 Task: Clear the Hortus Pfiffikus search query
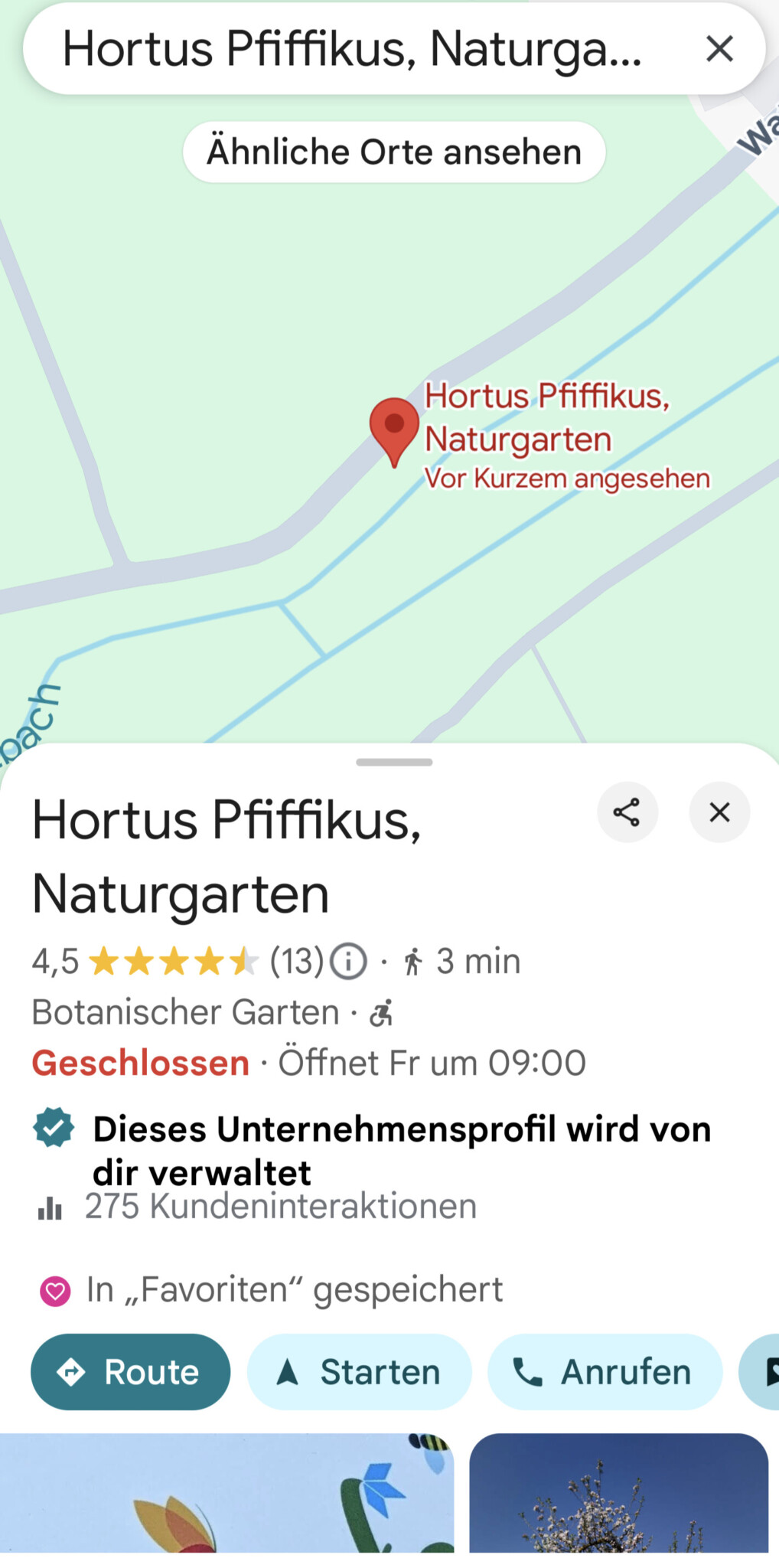coord(719,49)
